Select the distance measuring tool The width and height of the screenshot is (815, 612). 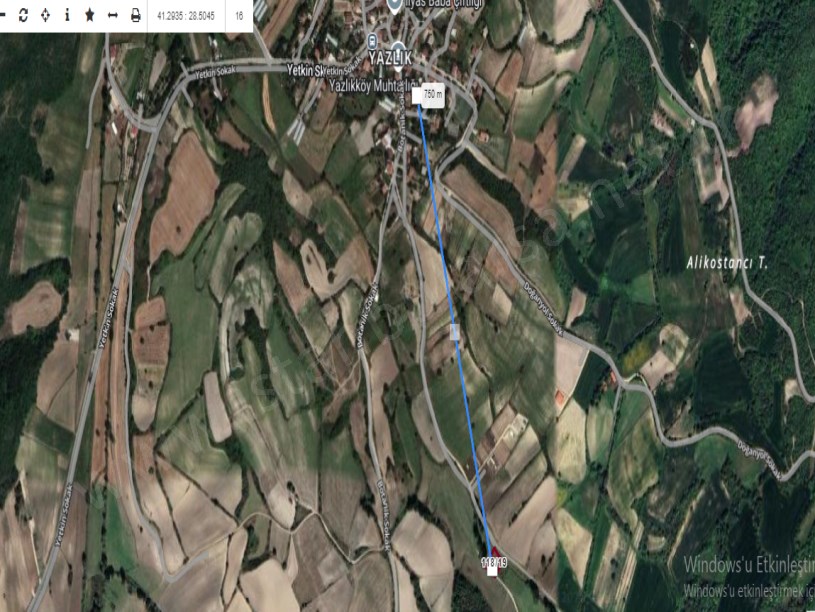(x=113, y=16)
